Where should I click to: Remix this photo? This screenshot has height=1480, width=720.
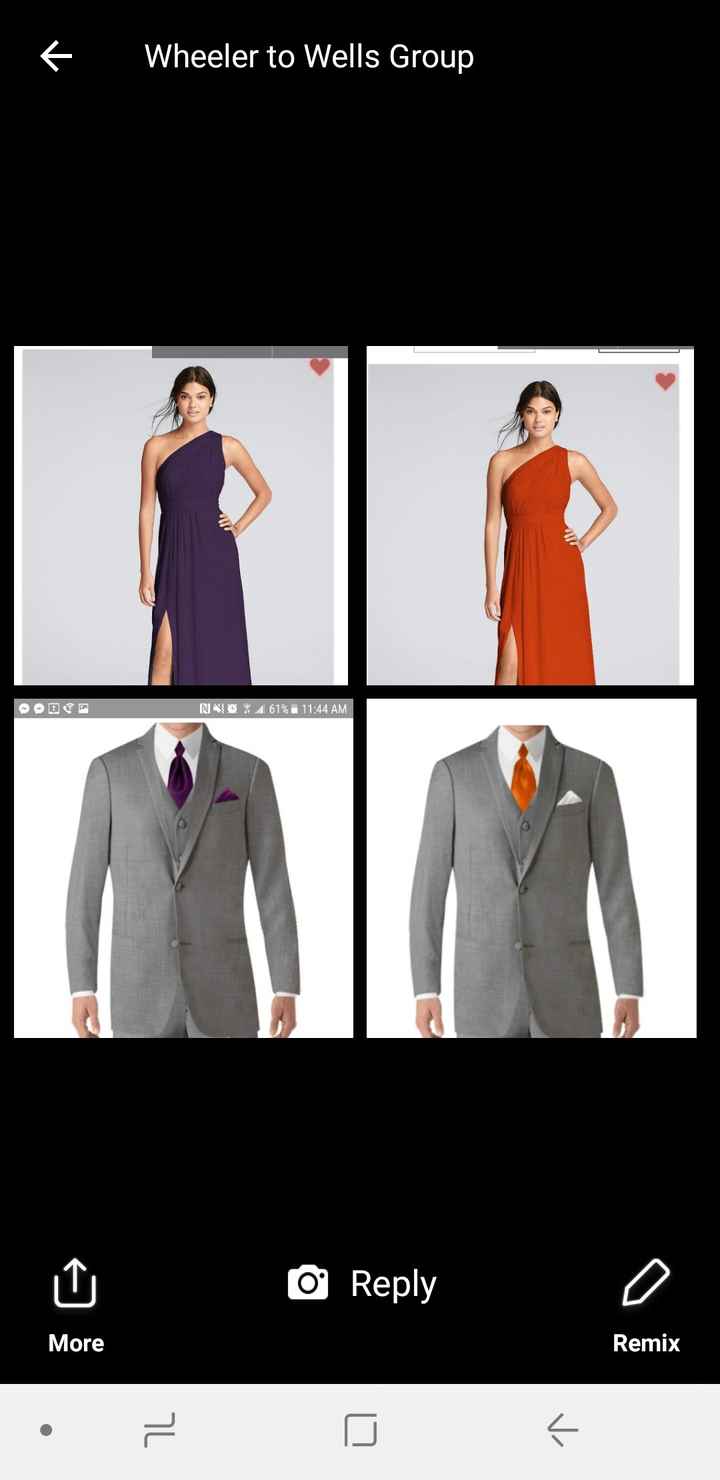(646, 1302)
